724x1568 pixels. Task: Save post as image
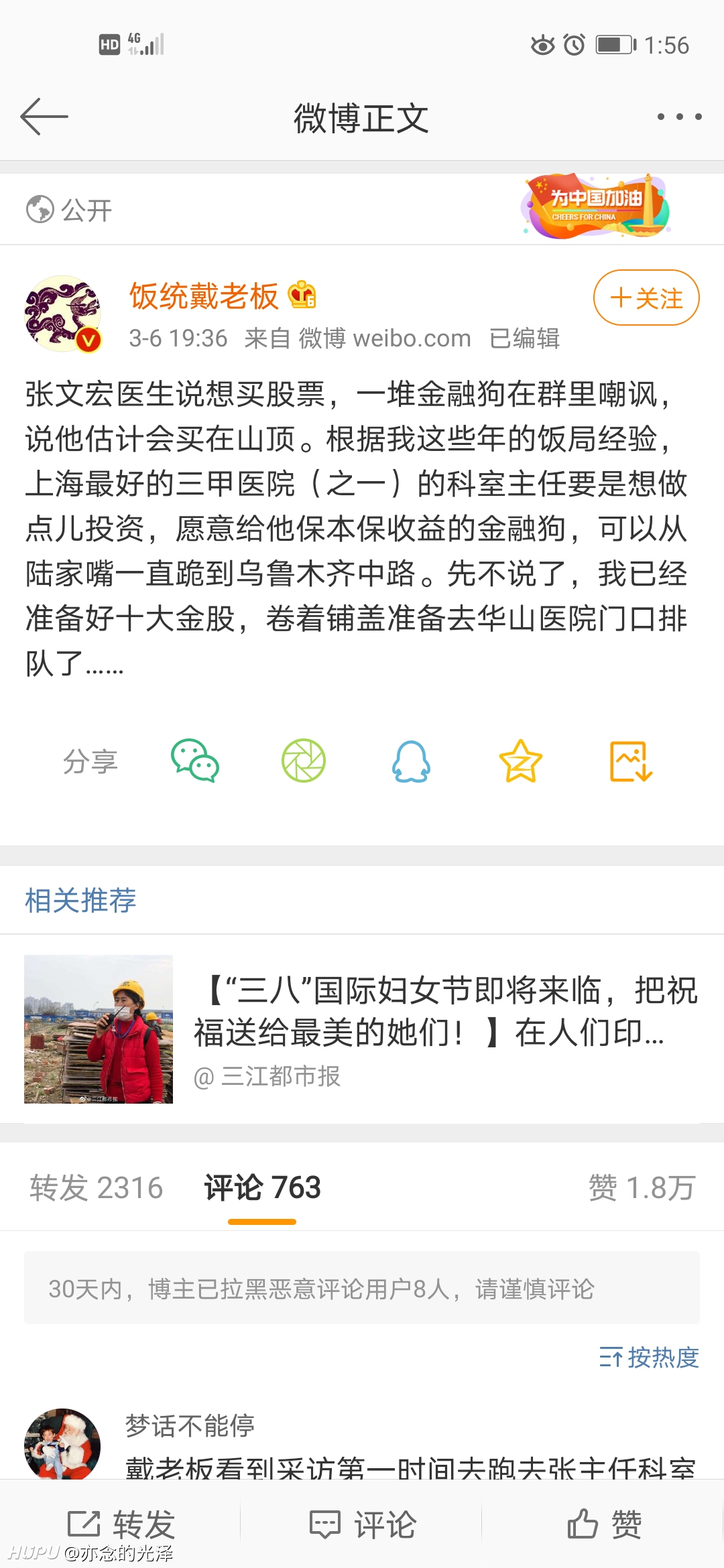631,761
